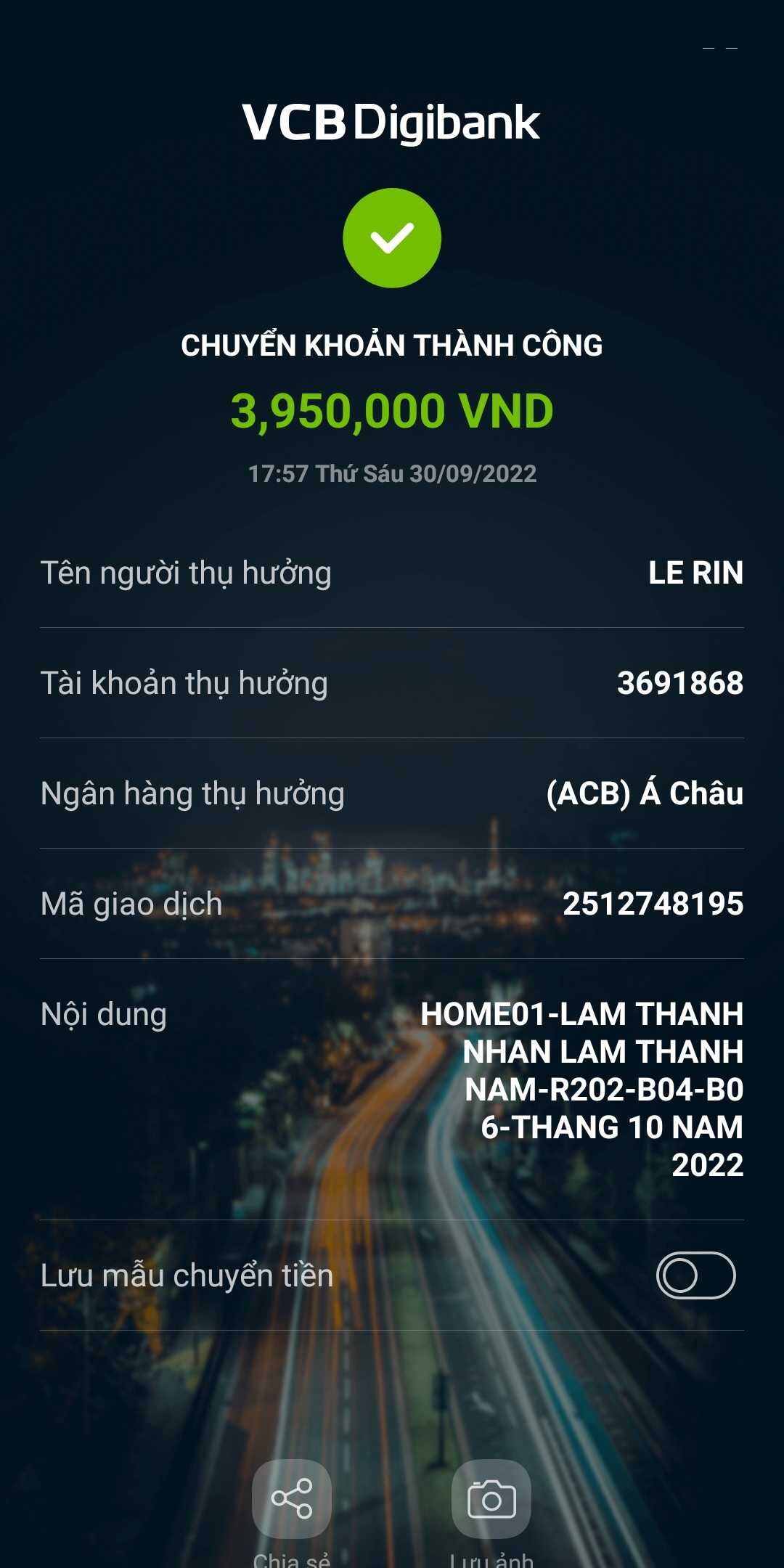Save the receipt image with Lưu ảnh
Viewport: 784px width, 1568px height.
[491, 1499]
